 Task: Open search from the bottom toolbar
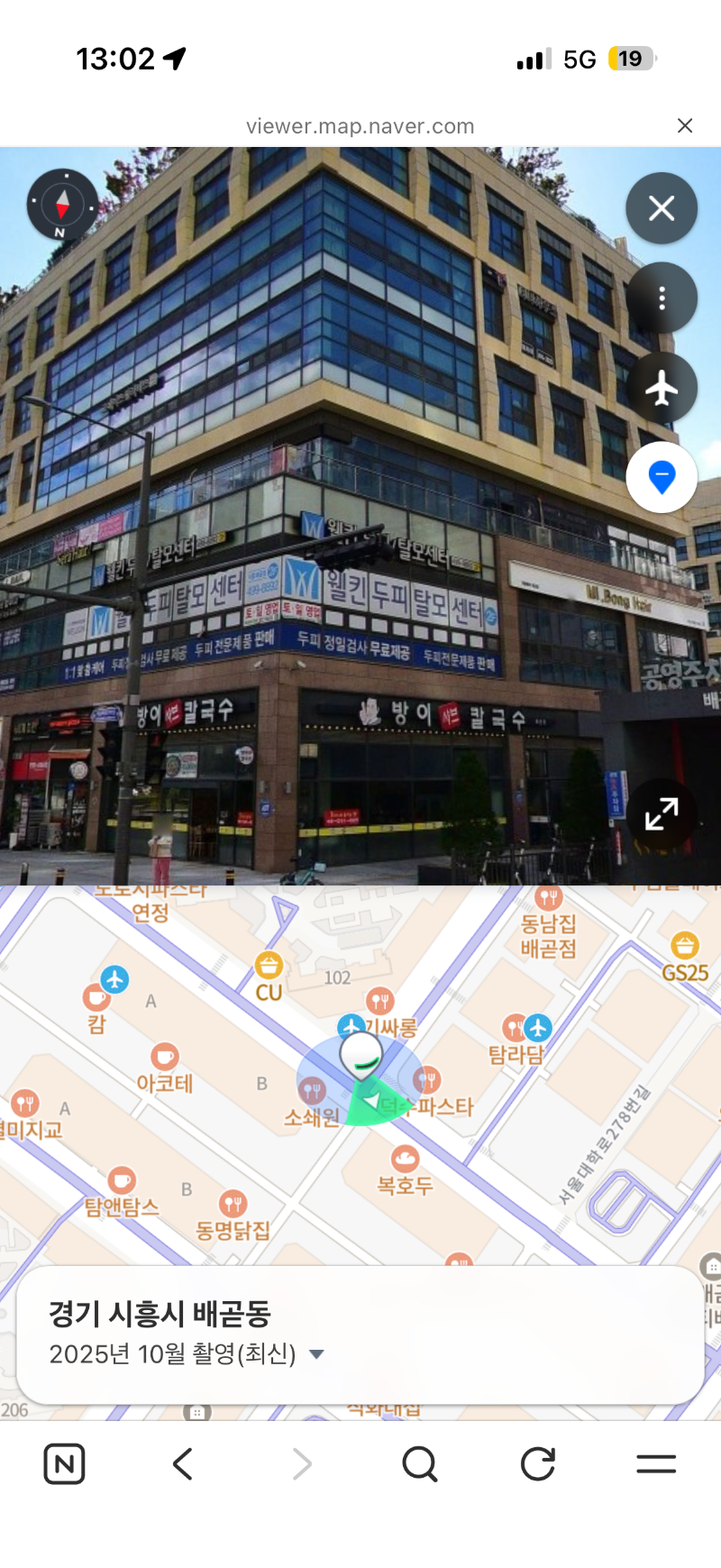(x=419, y=1463)
